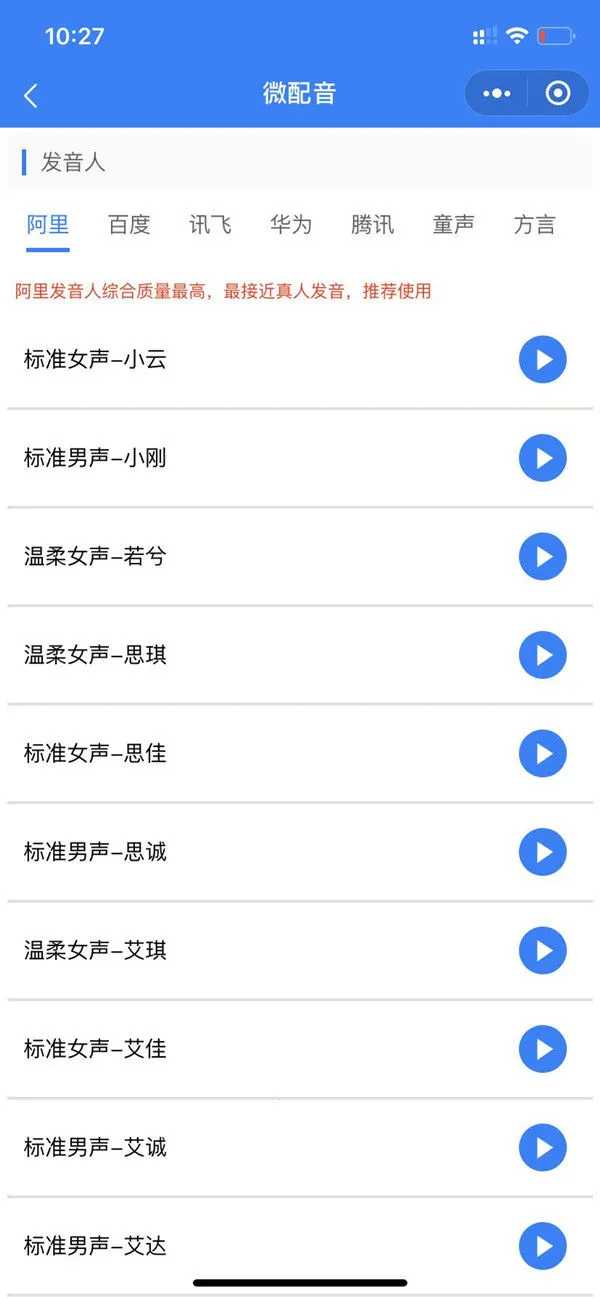Go back using the header arrow
The height and width of the screenshot is (1298, 600).
tap(31, 95)
